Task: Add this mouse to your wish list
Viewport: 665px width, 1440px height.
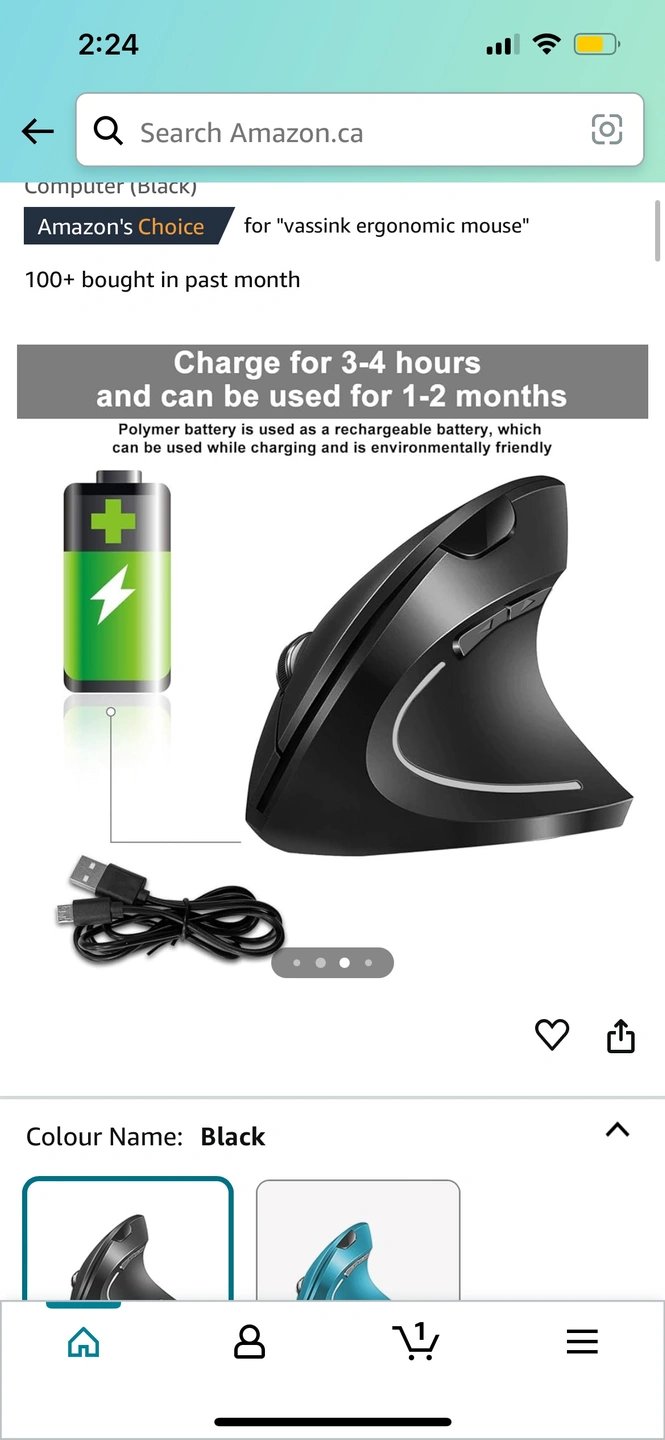Action: click(552, 1035)
